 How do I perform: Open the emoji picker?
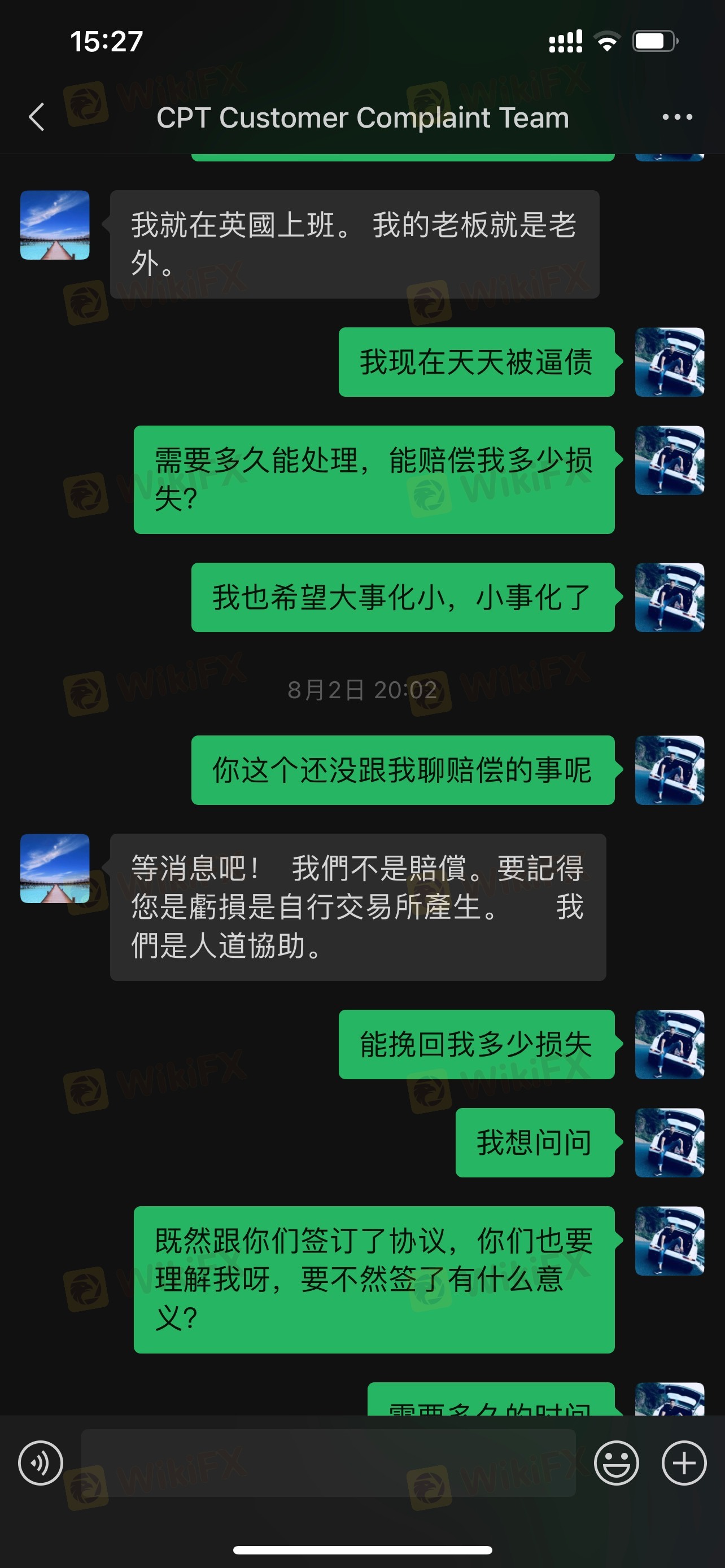tap(616, 1462)
